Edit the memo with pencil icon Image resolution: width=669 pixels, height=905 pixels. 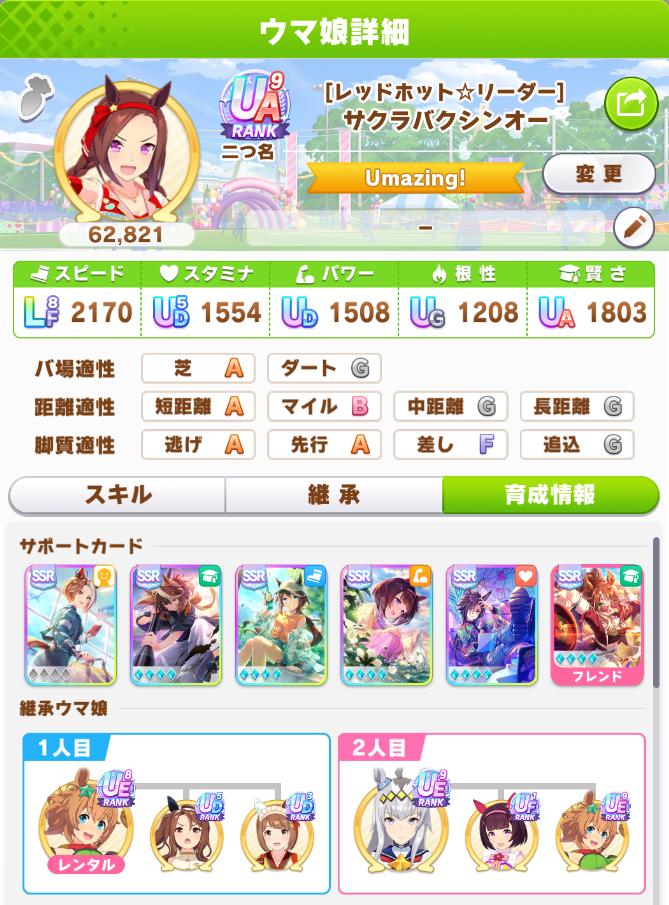(x=631, y=228)
